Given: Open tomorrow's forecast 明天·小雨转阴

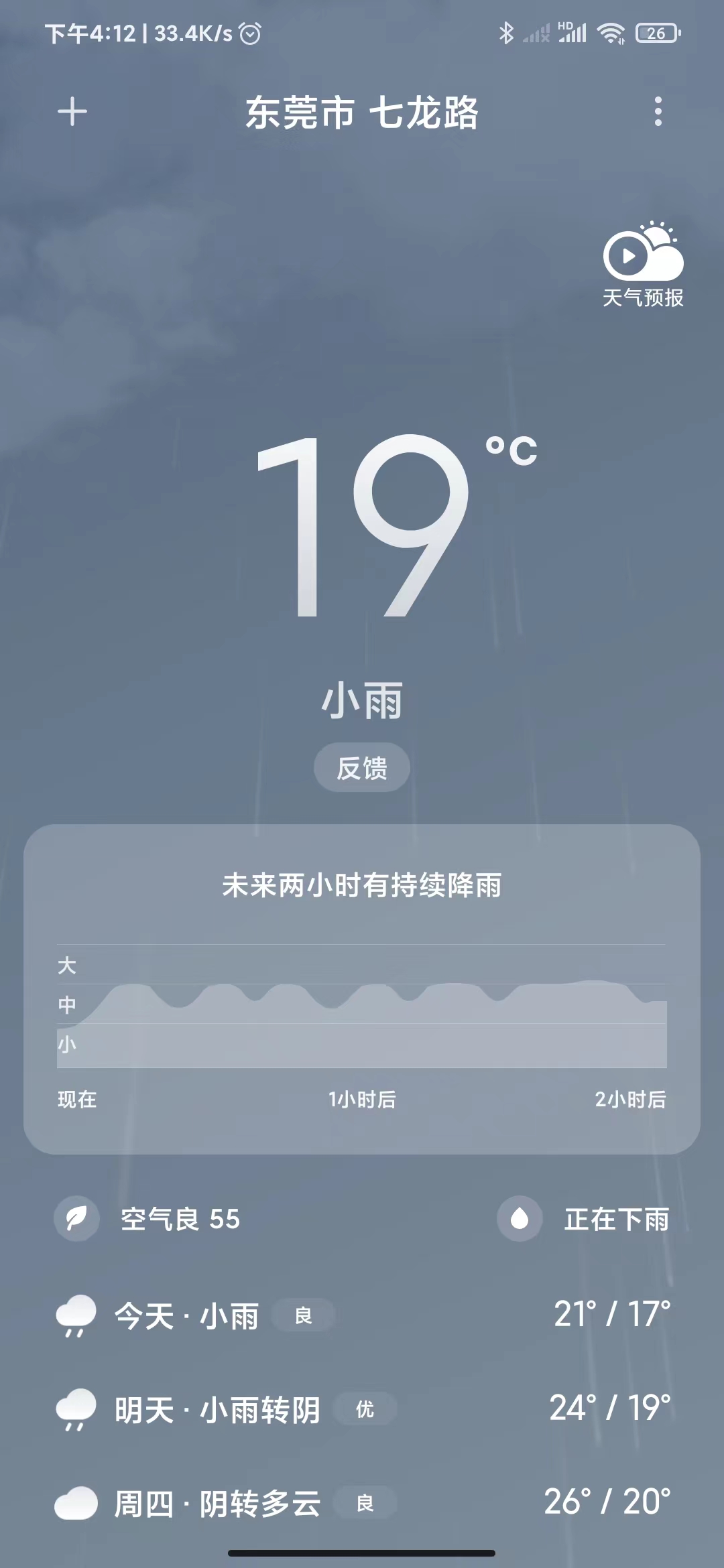Looking at the screenshot, I should coord(362,1409).
